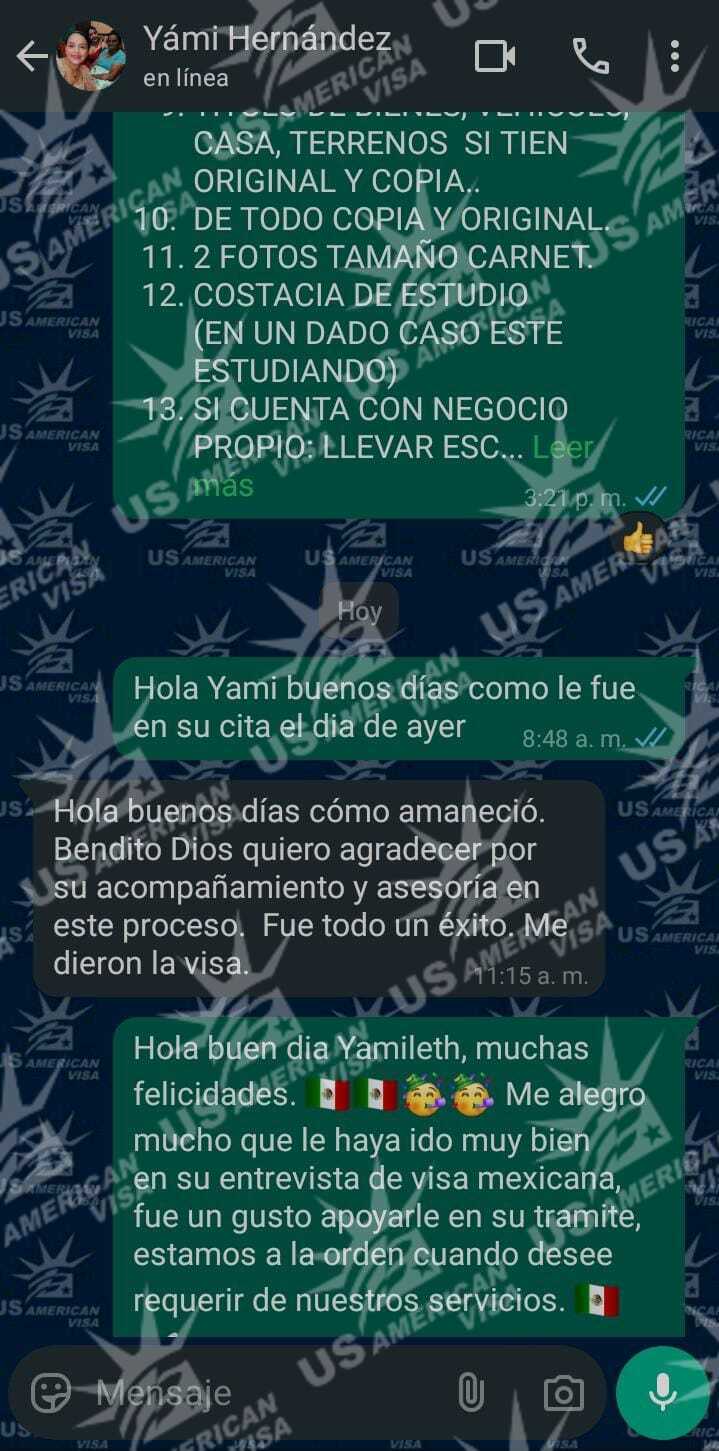Viewport: 719px width, 1451px height.
Task: Open the chat overflow menu
Action: [675, 57]
